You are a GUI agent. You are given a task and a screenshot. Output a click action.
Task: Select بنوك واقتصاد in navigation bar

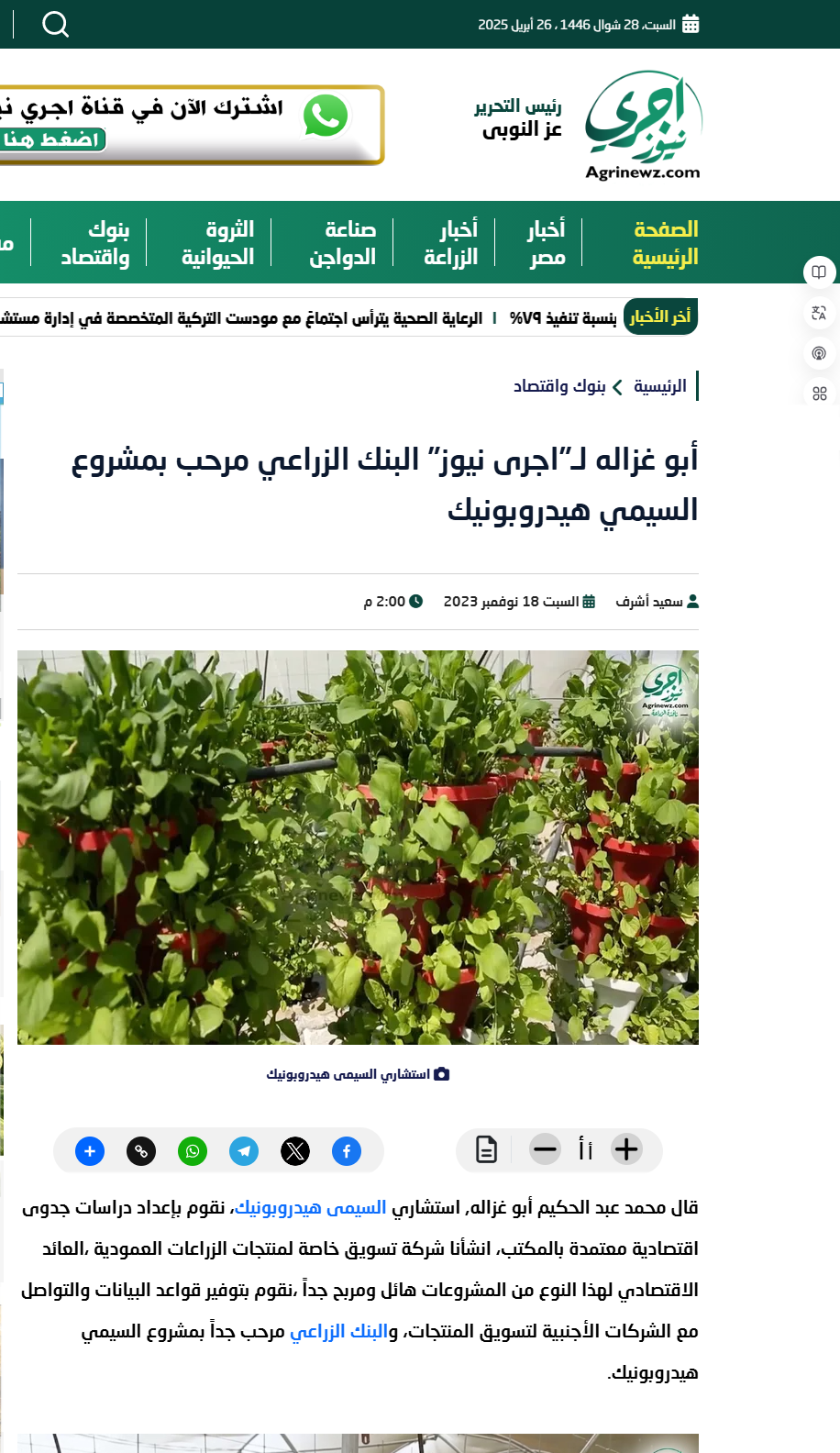point(94,243)
